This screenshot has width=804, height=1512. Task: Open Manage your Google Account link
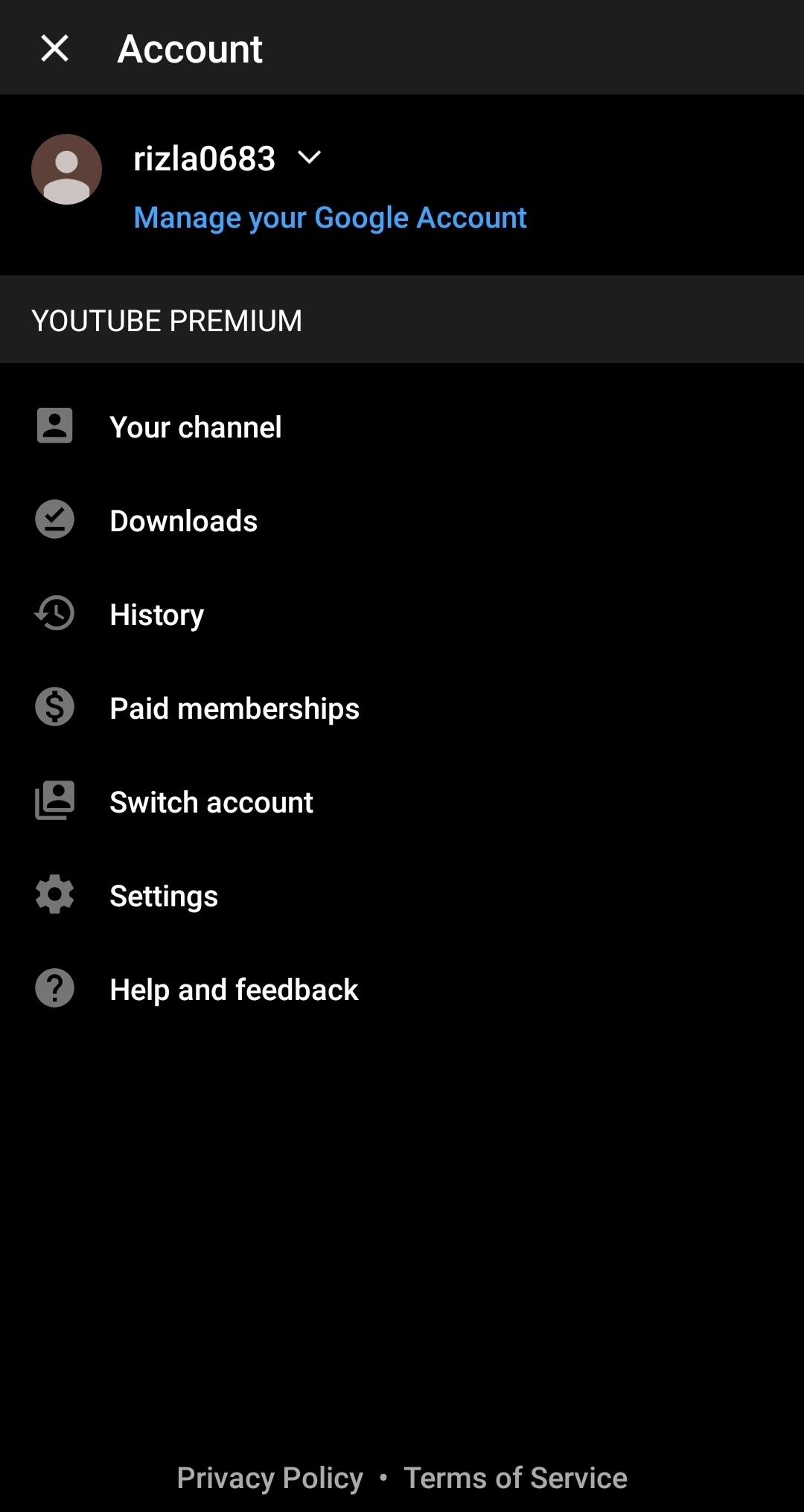click(330, 218)
